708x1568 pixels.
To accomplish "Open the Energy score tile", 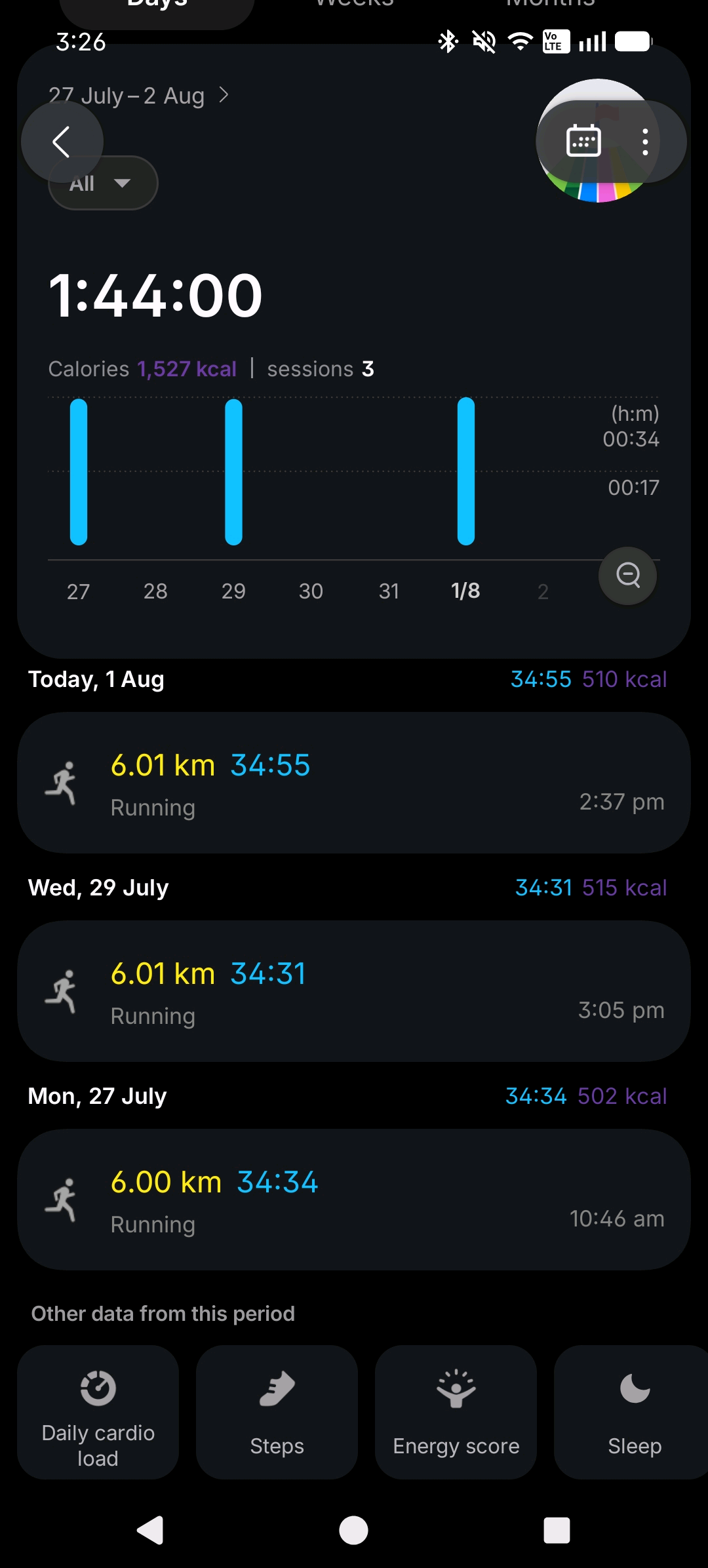I will (456, 1412).
